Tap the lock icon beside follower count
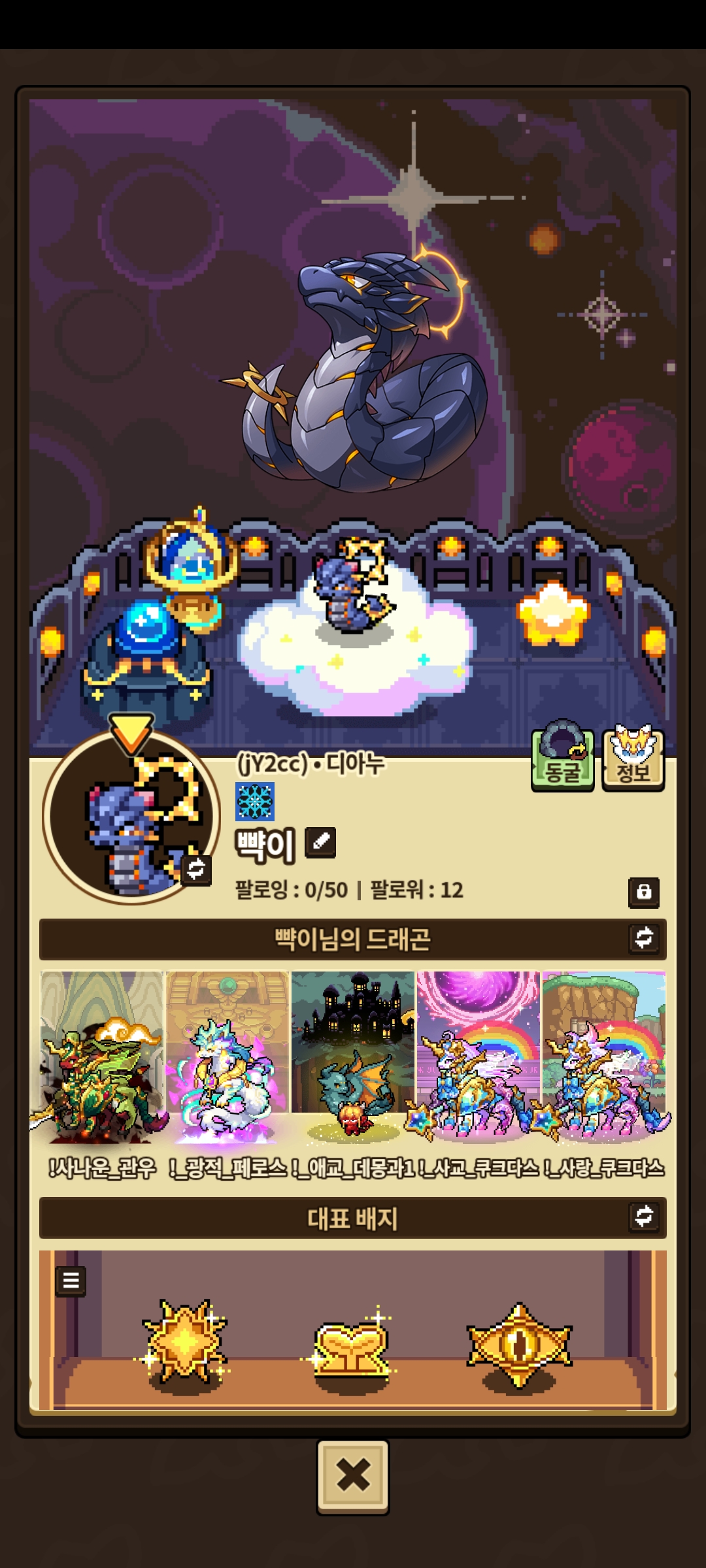Screen dimensions: 706x1568 pyautogui.click(x=644, y=892)
